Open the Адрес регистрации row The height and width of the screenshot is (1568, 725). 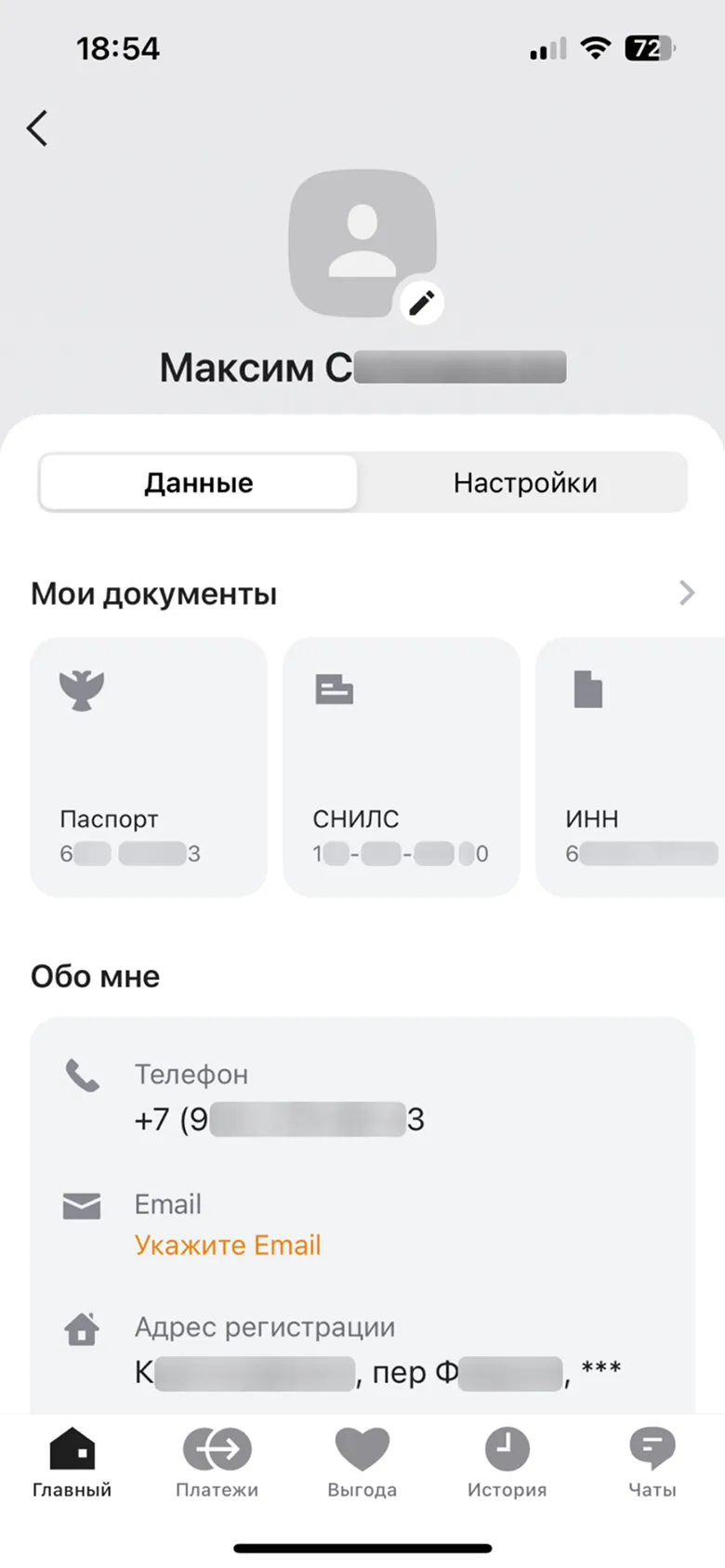(x=362, y=1351)
